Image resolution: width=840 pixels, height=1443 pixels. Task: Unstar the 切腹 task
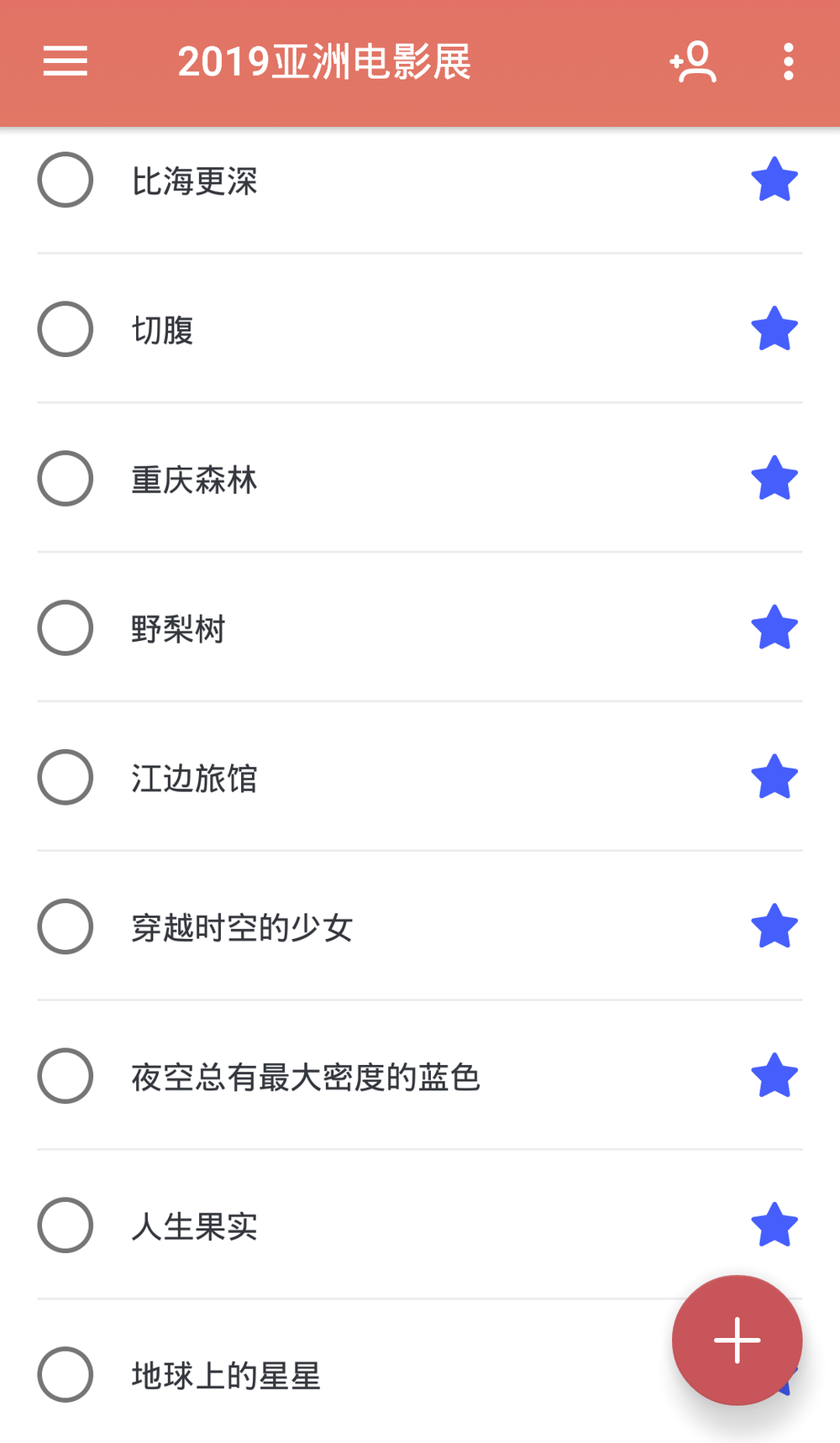[x=774, y=328]
